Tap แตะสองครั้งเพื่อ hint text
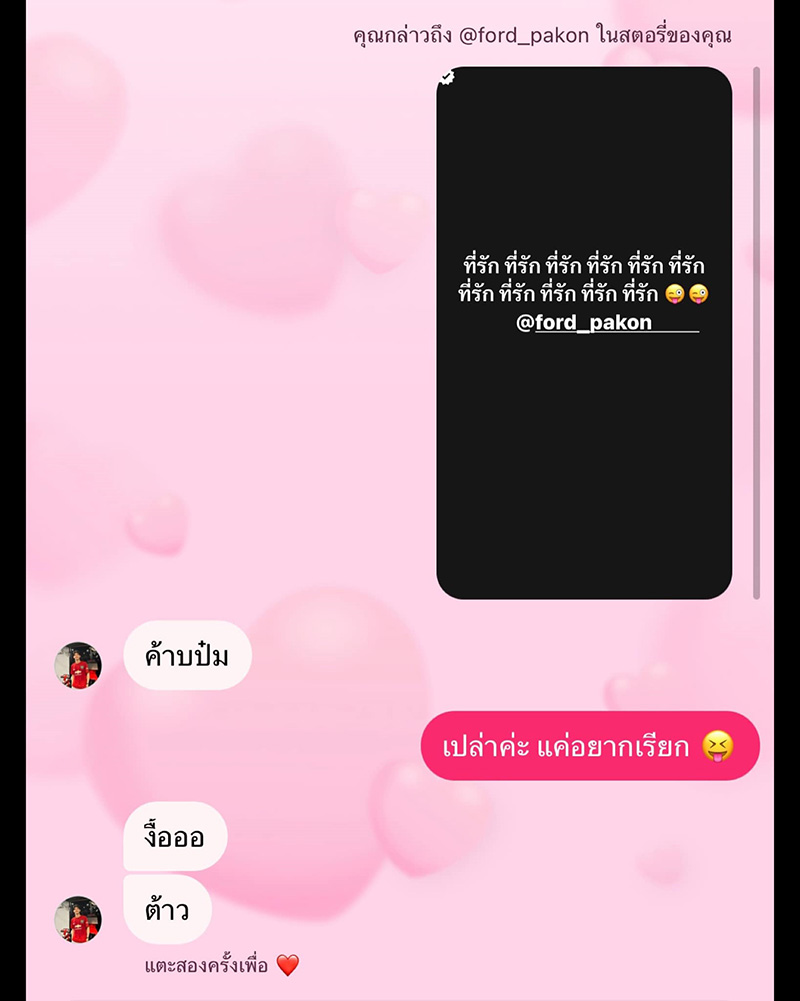 [x=205, y=966]
